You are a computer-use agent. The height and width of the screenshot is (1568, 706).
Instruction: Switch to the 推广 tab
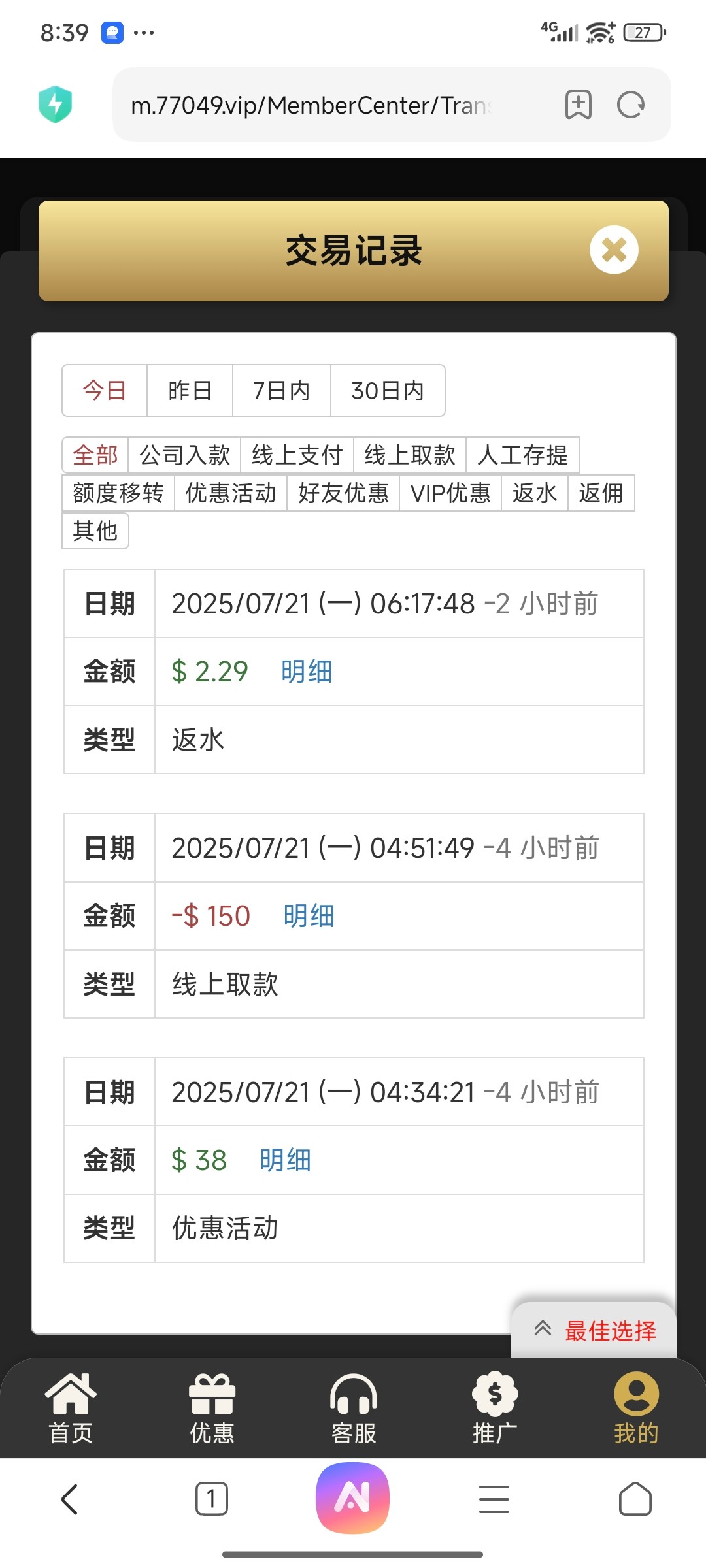click(x=494, y=1408)
